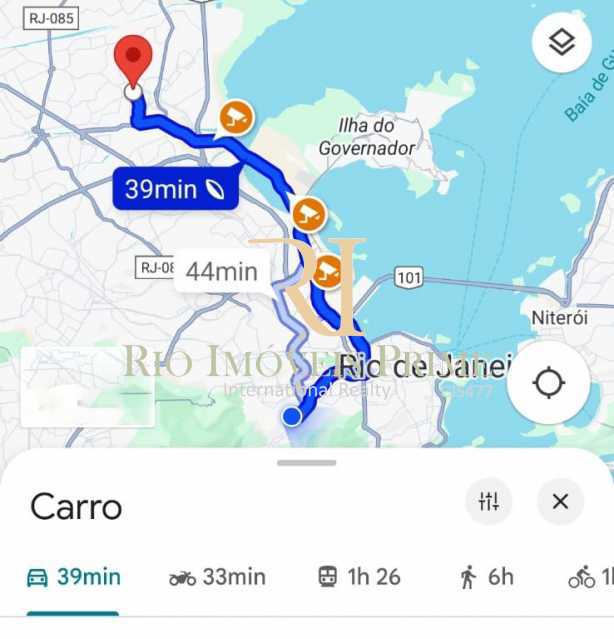The height and width of the screenshot is (639, 614).
Task: Open route options filter icon
Action: coord(488,502)
